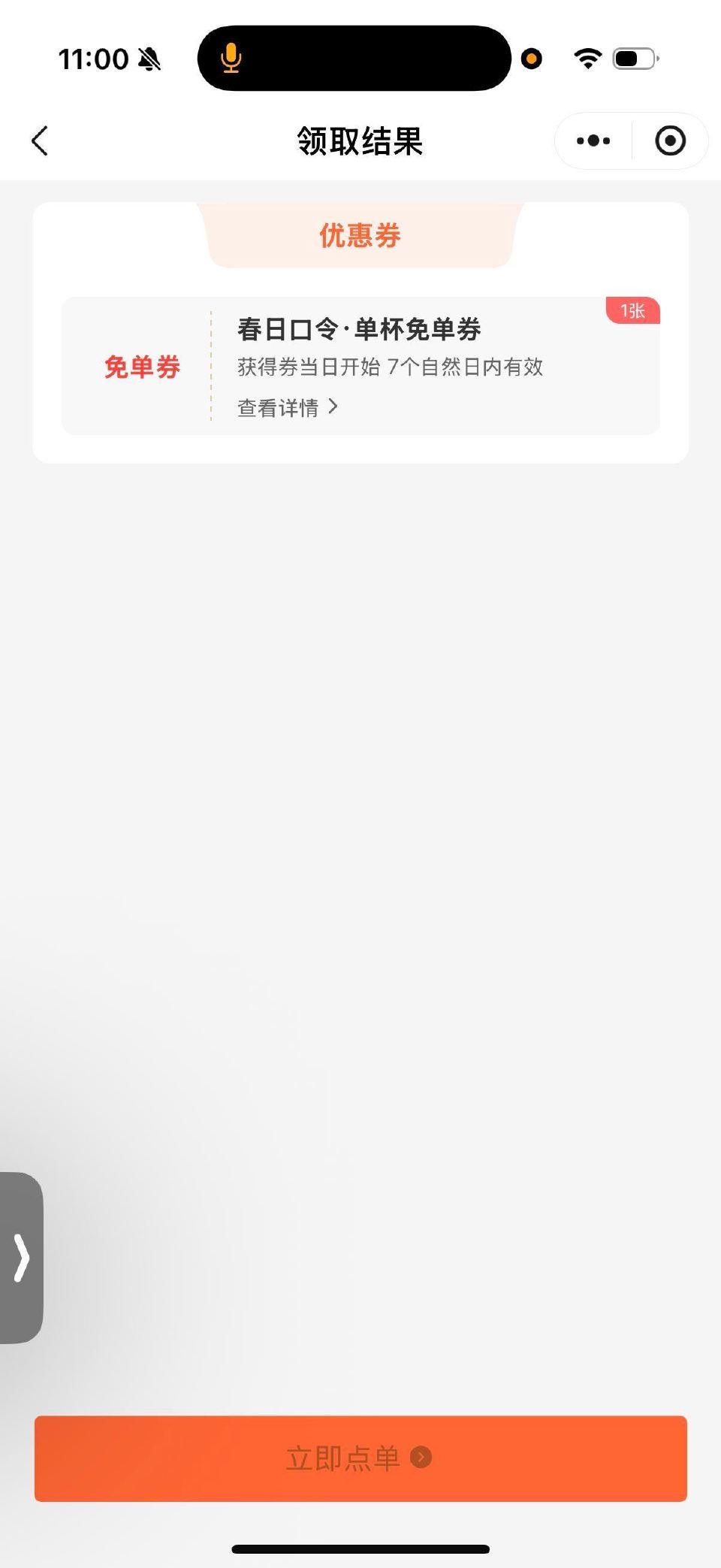Close the mini program via circle icon

(670, 140)
